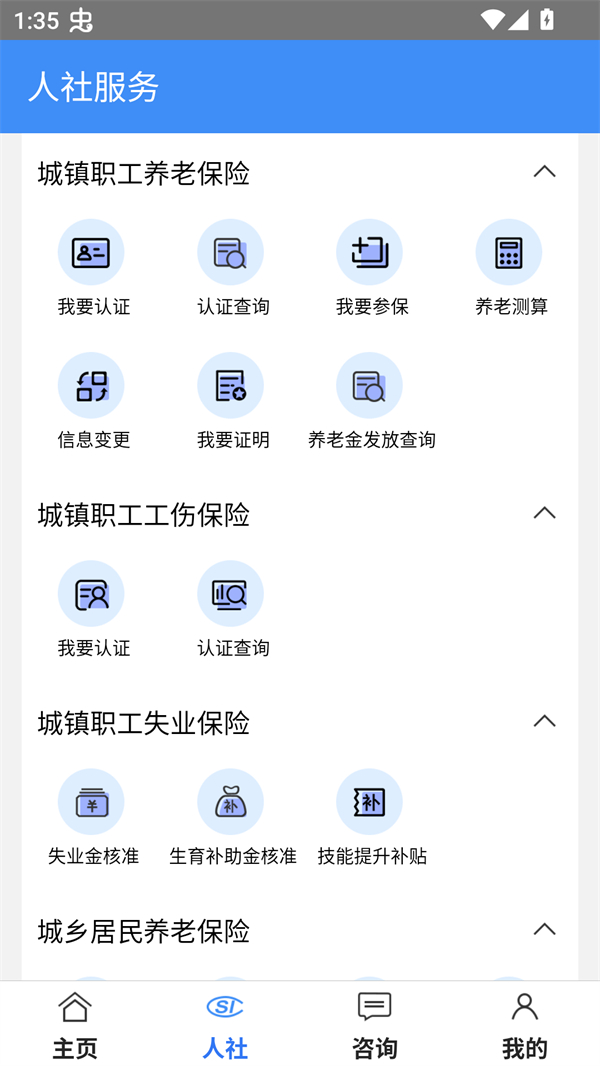The width and height of the screenshot is (600, 1066).
Task: Collapse the 城镇职工失业保险 section
Action: (544, 721)
